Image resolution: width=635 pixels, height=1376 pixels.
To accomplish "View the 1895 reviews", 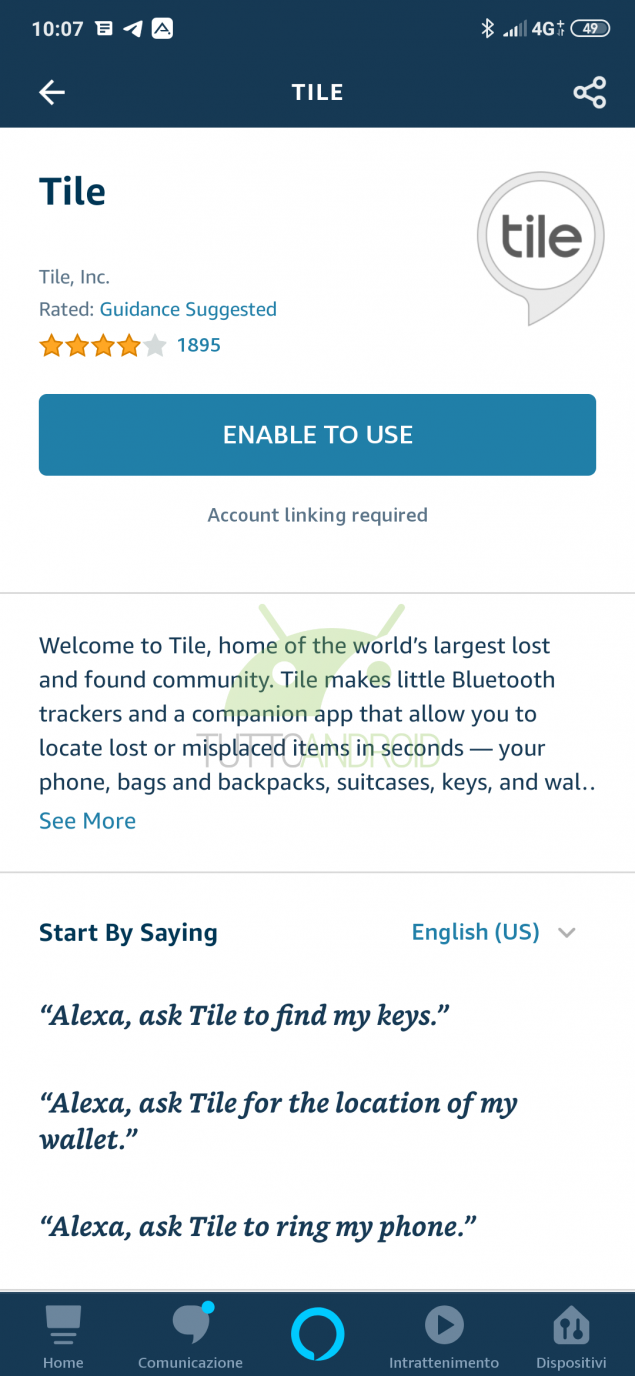I will 198,346.
